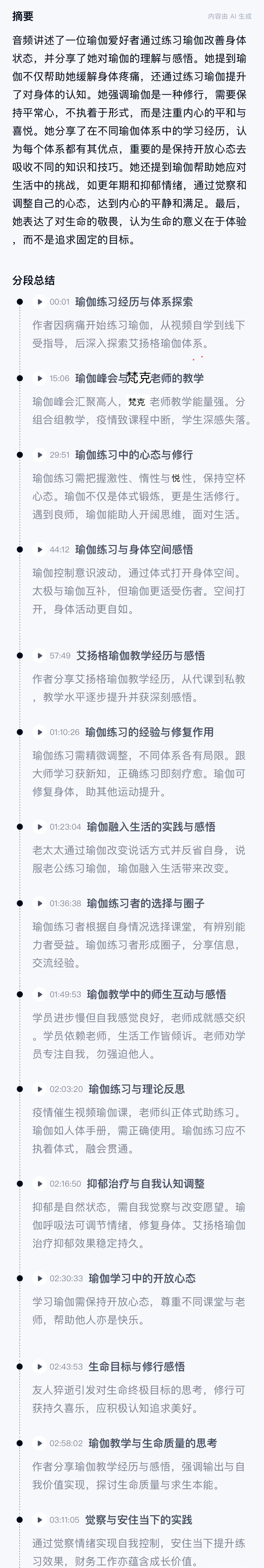Play the 00:01 segment on 瑜伽练习经历与体系探索
The image size is (264, 1568).
click(40, 302)
